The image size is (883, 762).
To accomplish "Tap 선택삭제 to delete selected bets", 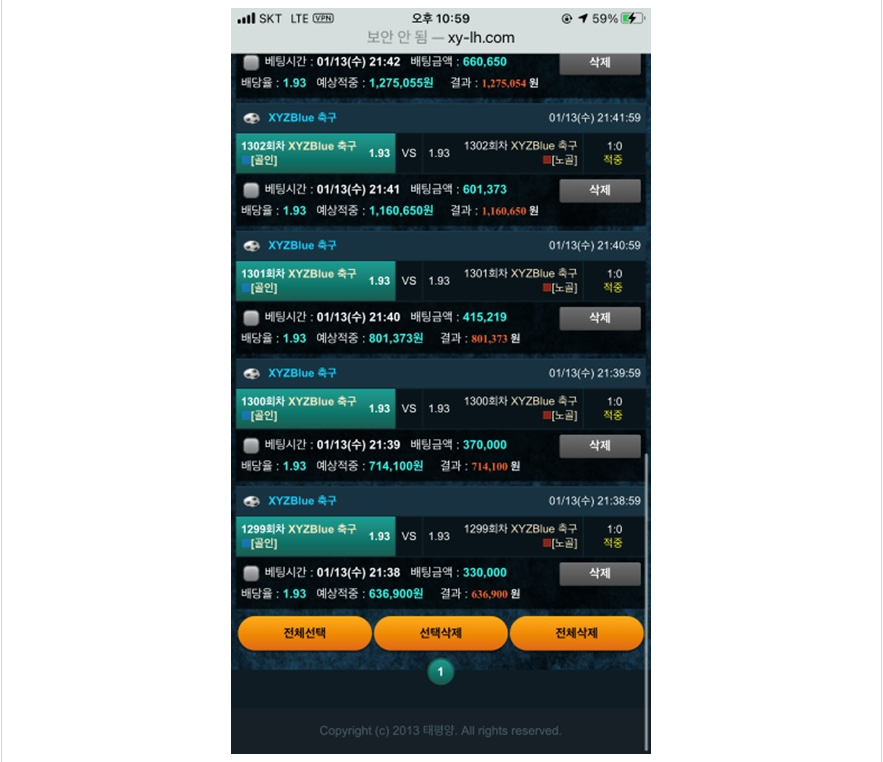I will [x=440, y=634].
